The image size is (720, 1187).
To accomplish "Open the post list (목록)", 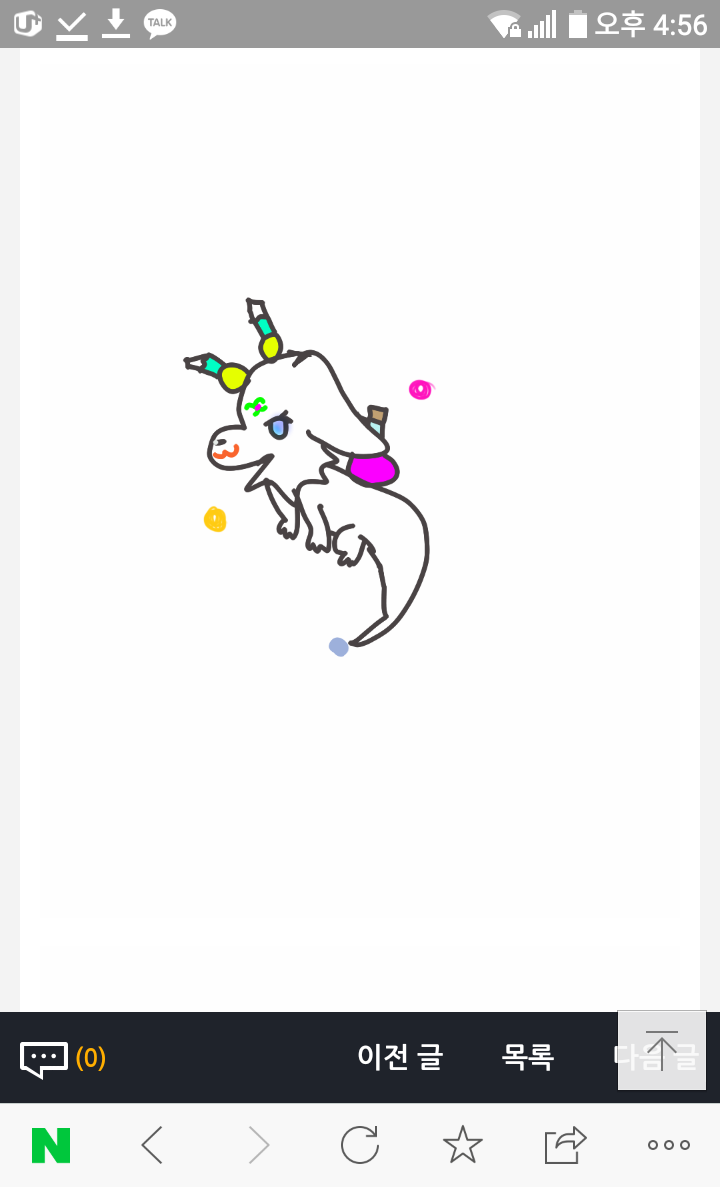I will (528, 1056).
